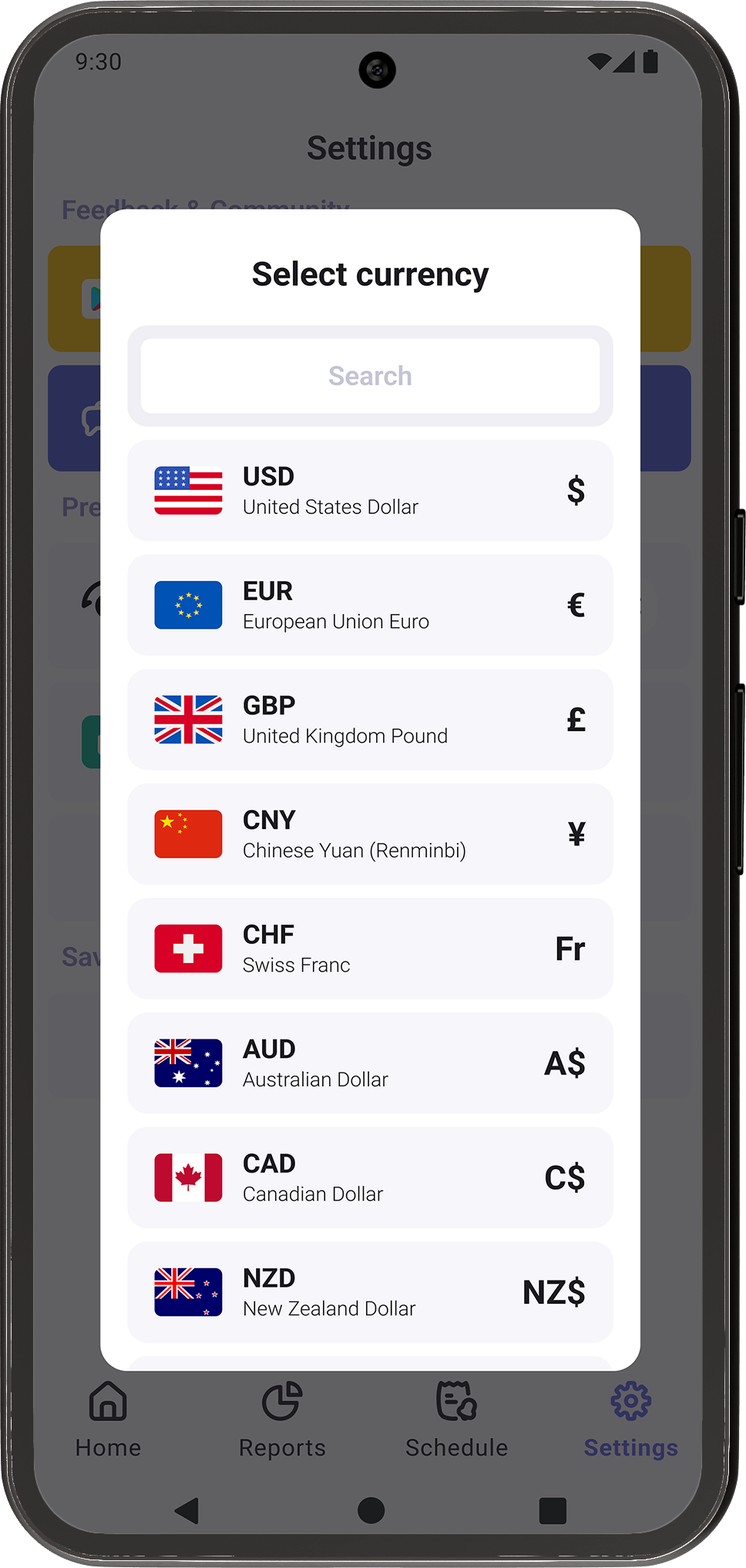Set currency to AUD Australian Dollar
The image size is (746, 1568).
coord(370,1063)
